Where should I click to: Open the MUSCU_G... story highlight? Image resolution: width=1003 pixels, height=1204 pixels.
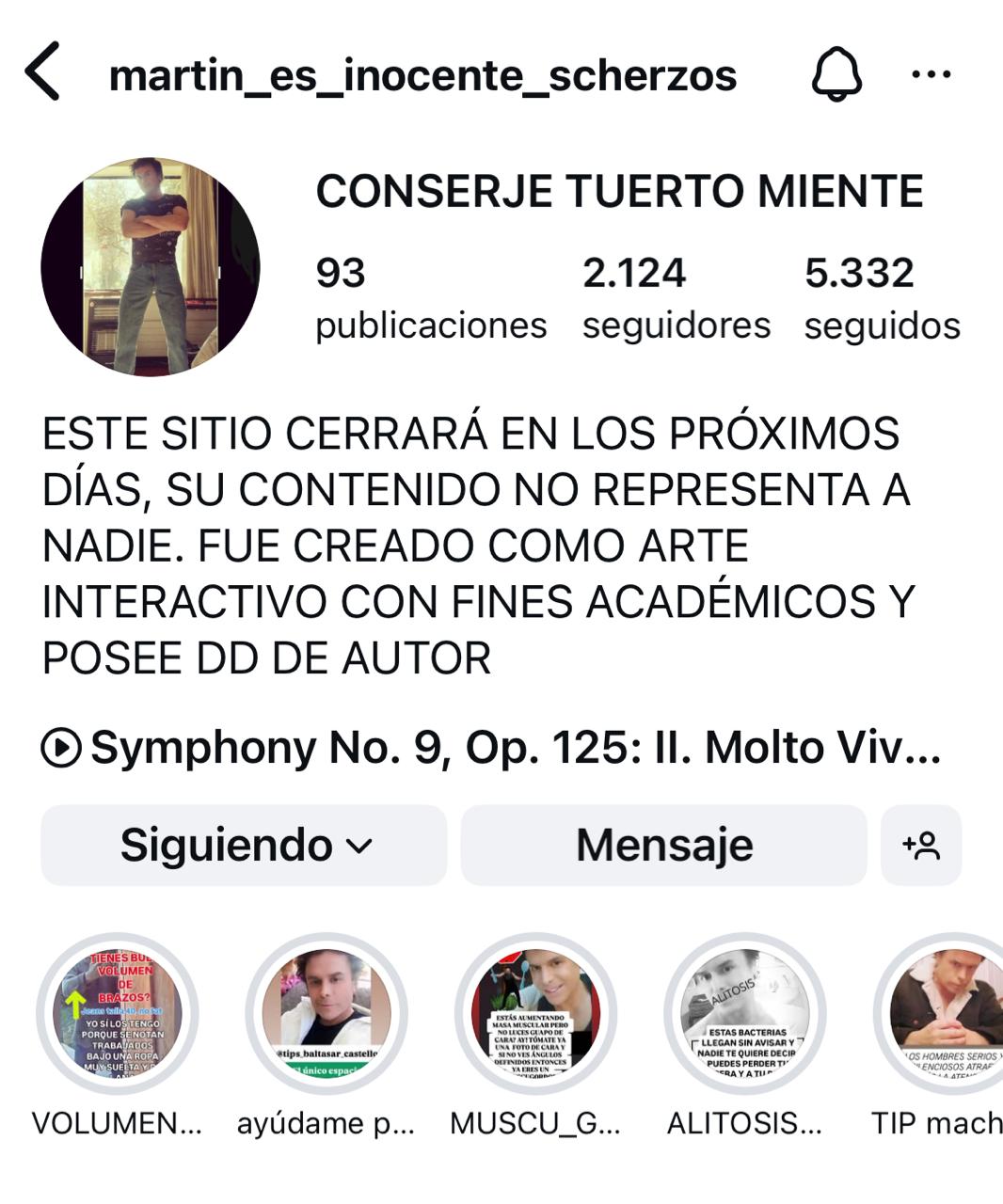pos(535,1014)
